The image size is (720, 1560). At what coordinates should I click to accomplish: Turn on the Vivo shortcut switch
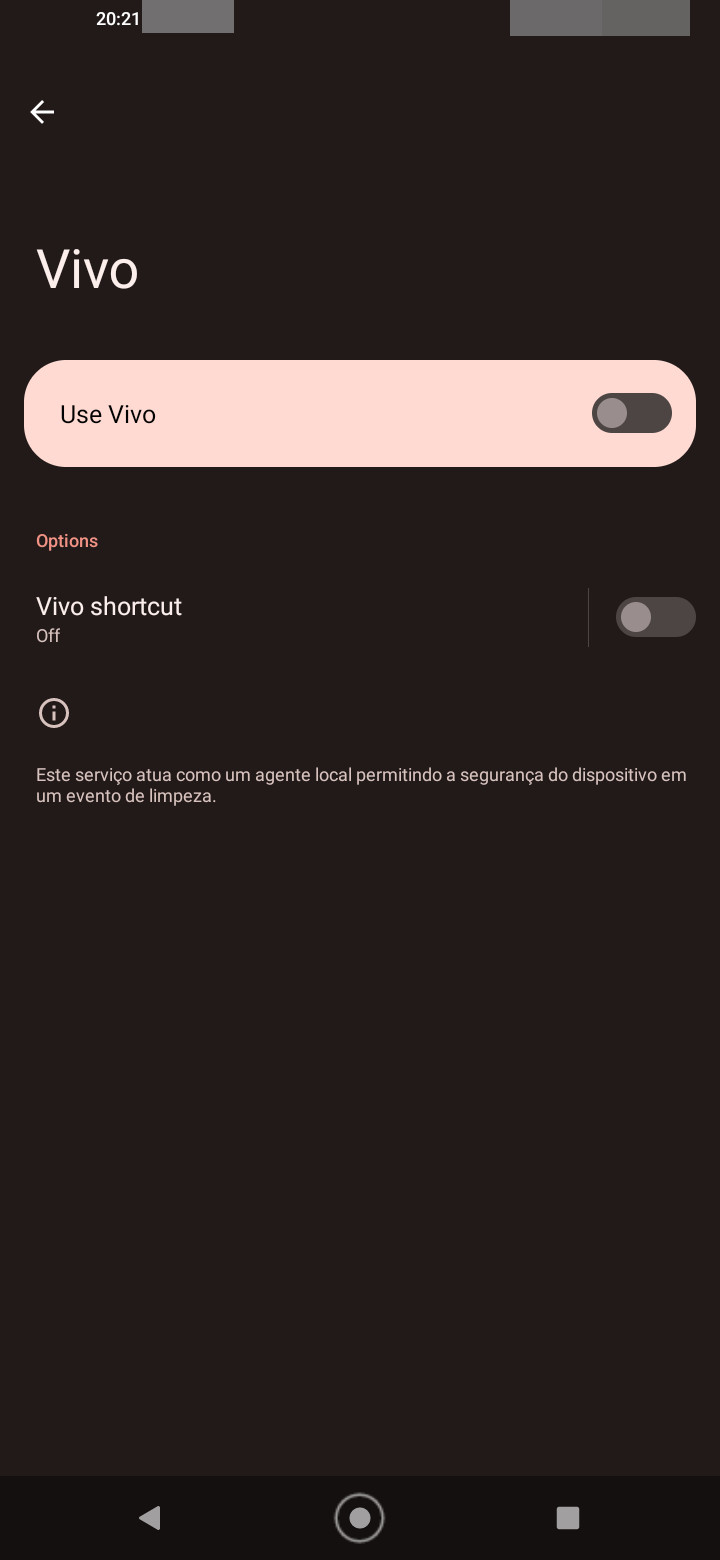[x=655, y=617]
